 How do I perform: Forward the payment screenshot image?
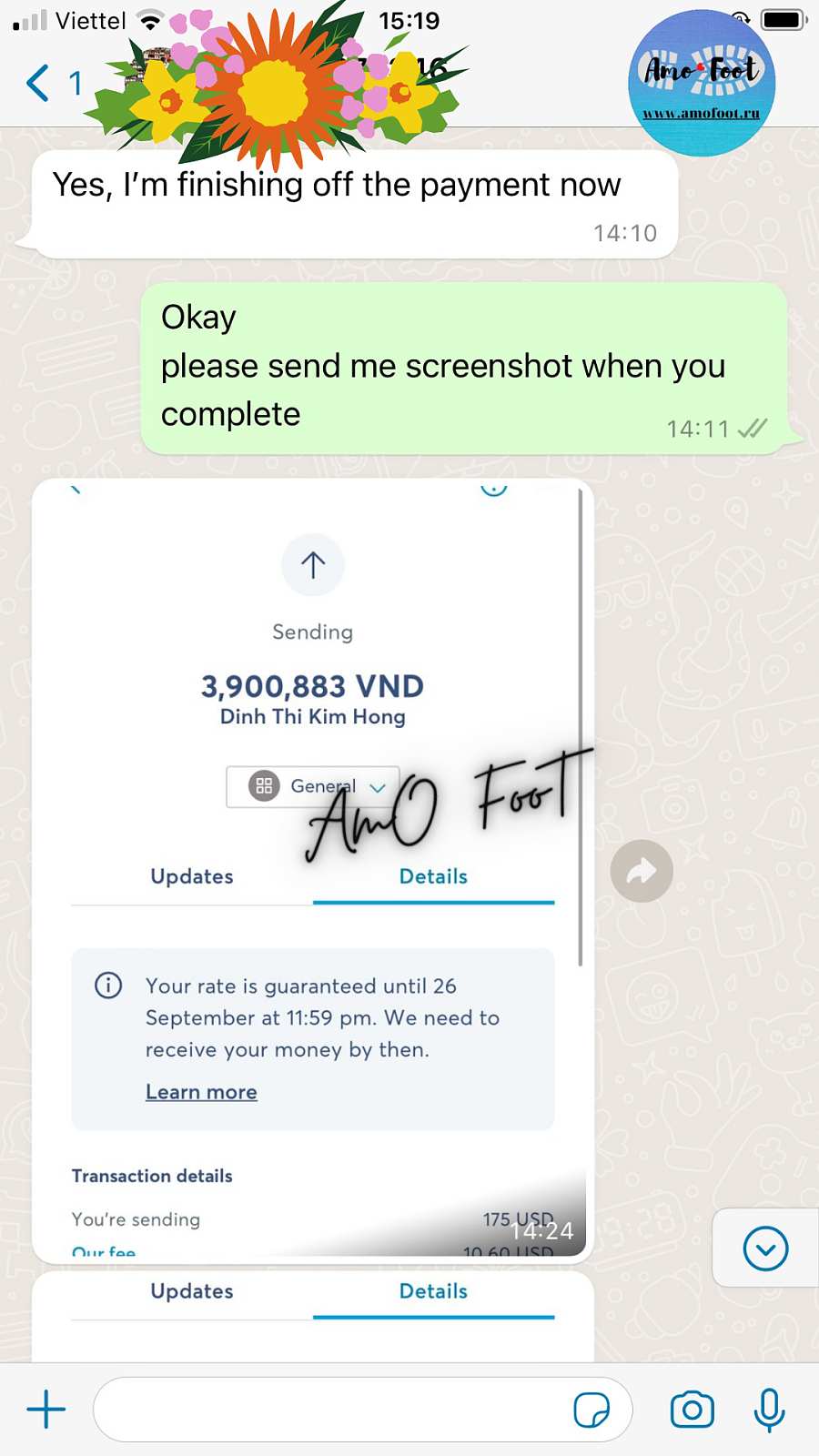[642, 871]
